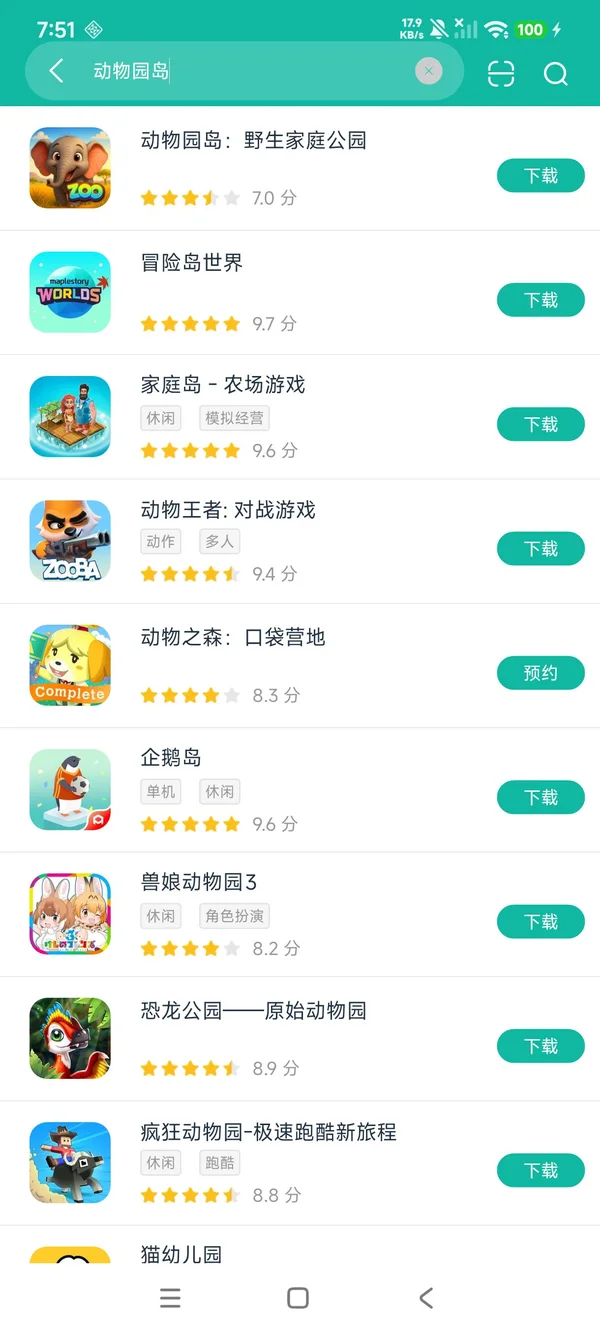Reserve 动物之森：口袋营地 with 预约
Image resolution: width=600 pixels, height=1333 pixels.
coord(540,673)
